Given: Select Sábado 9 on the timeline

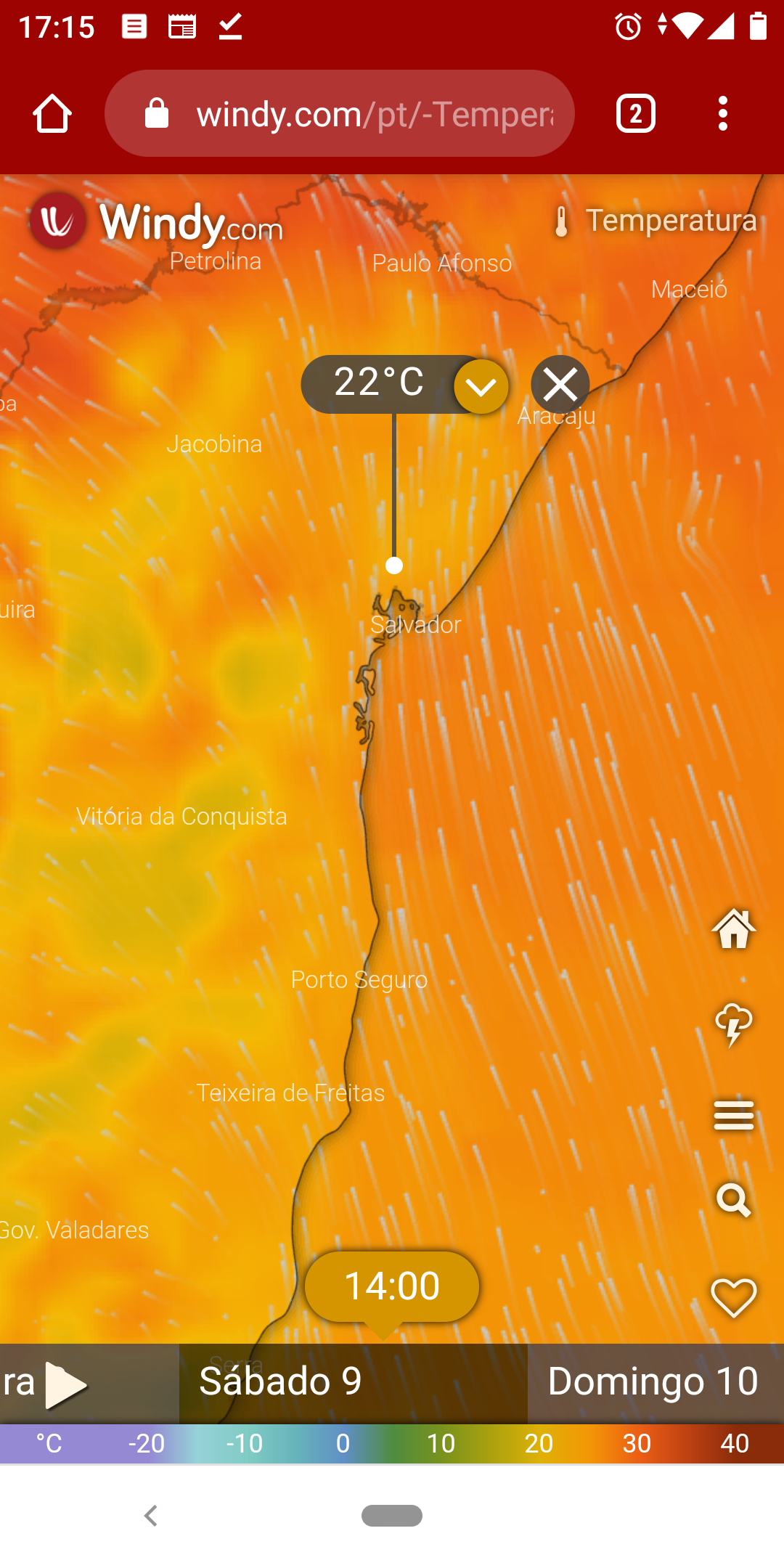Looking at the screenshot, I should 280,1381.
